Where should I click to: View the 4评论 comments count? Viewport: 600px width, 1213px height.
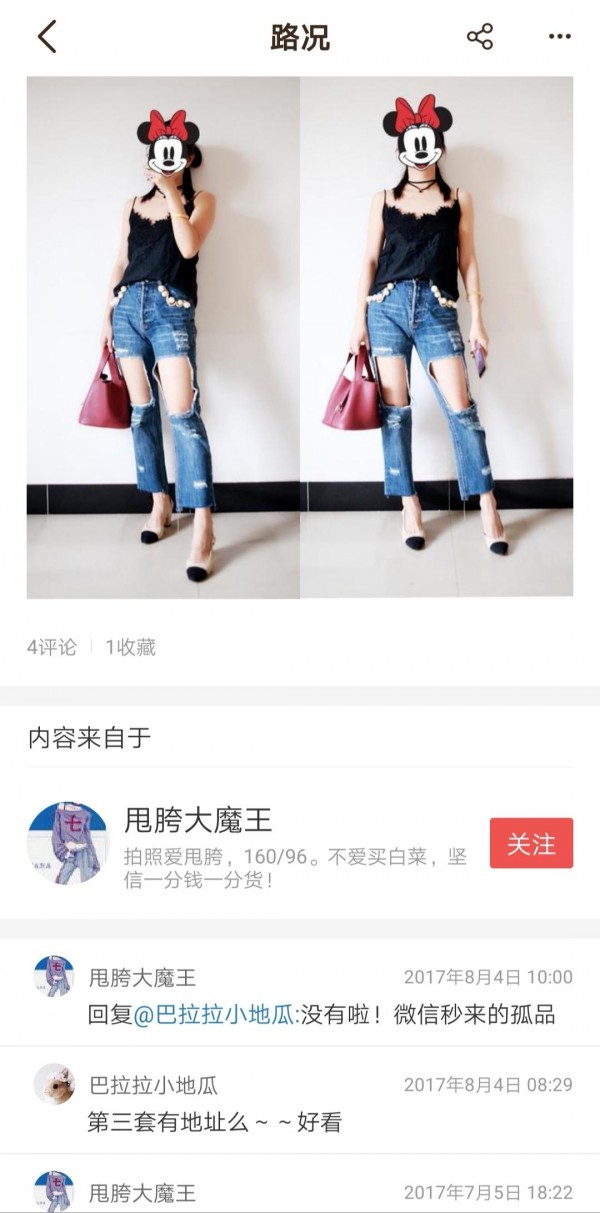tap(52, 647)
